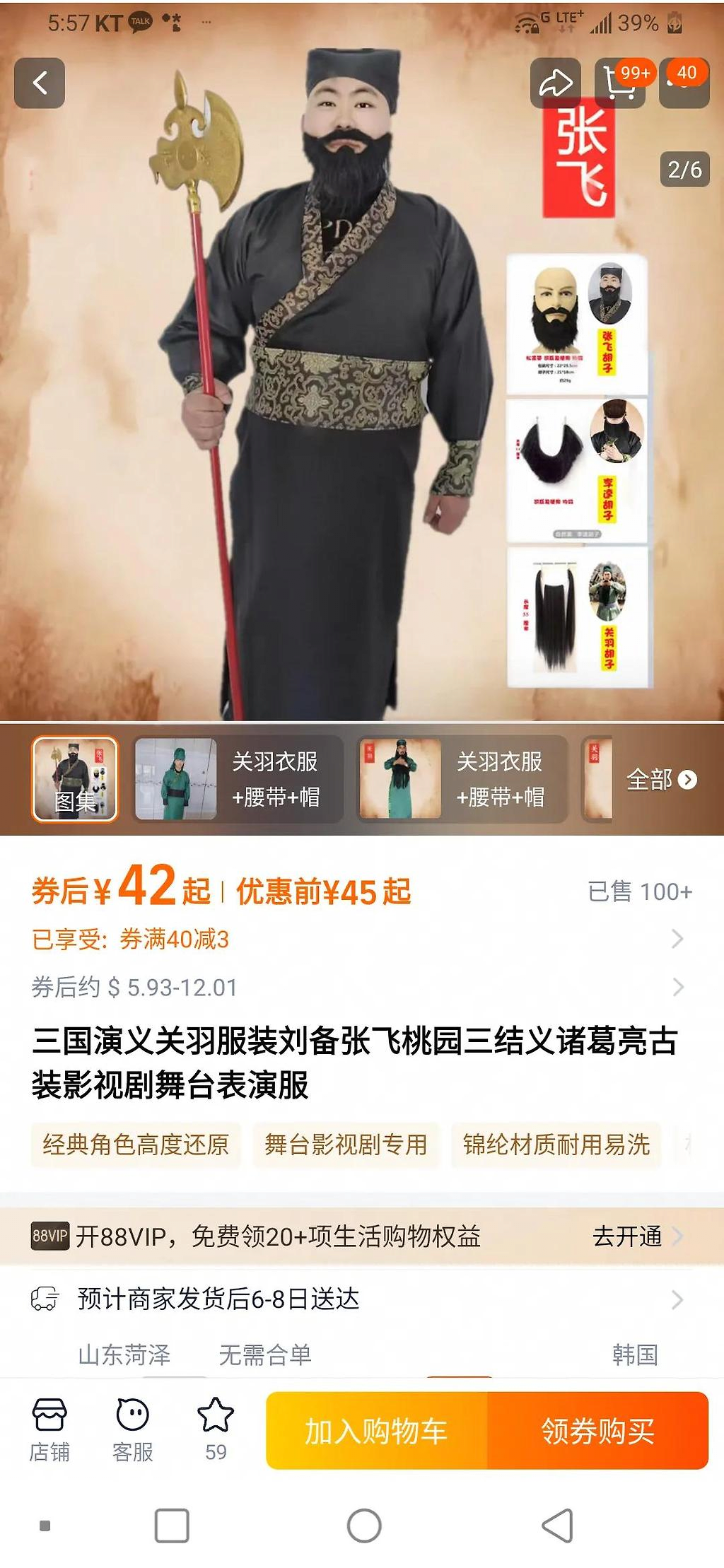
Task: Open the system recent apps button
Action: click(172, 1526)
